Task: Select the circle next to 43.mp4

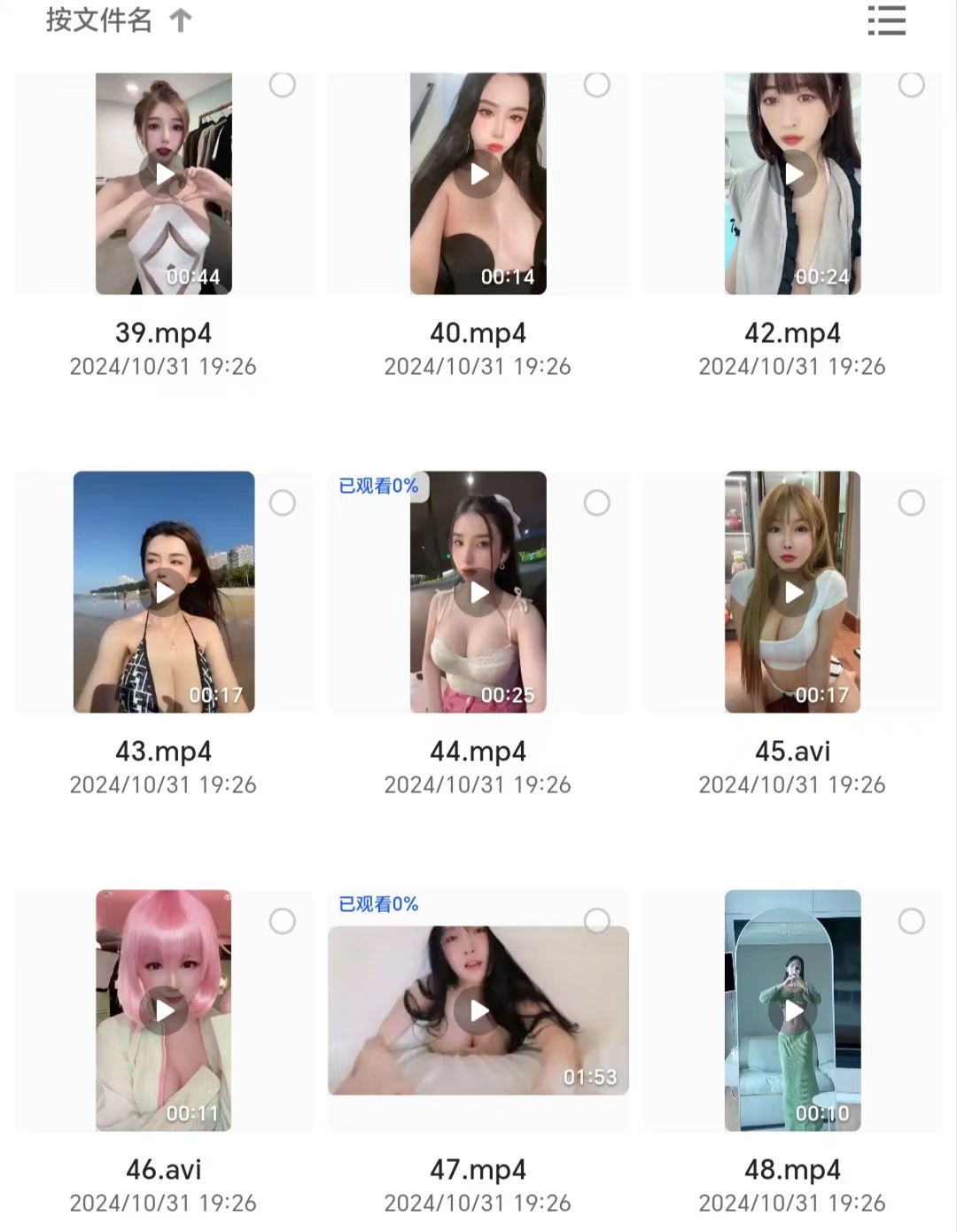Action: click(283, 503)
